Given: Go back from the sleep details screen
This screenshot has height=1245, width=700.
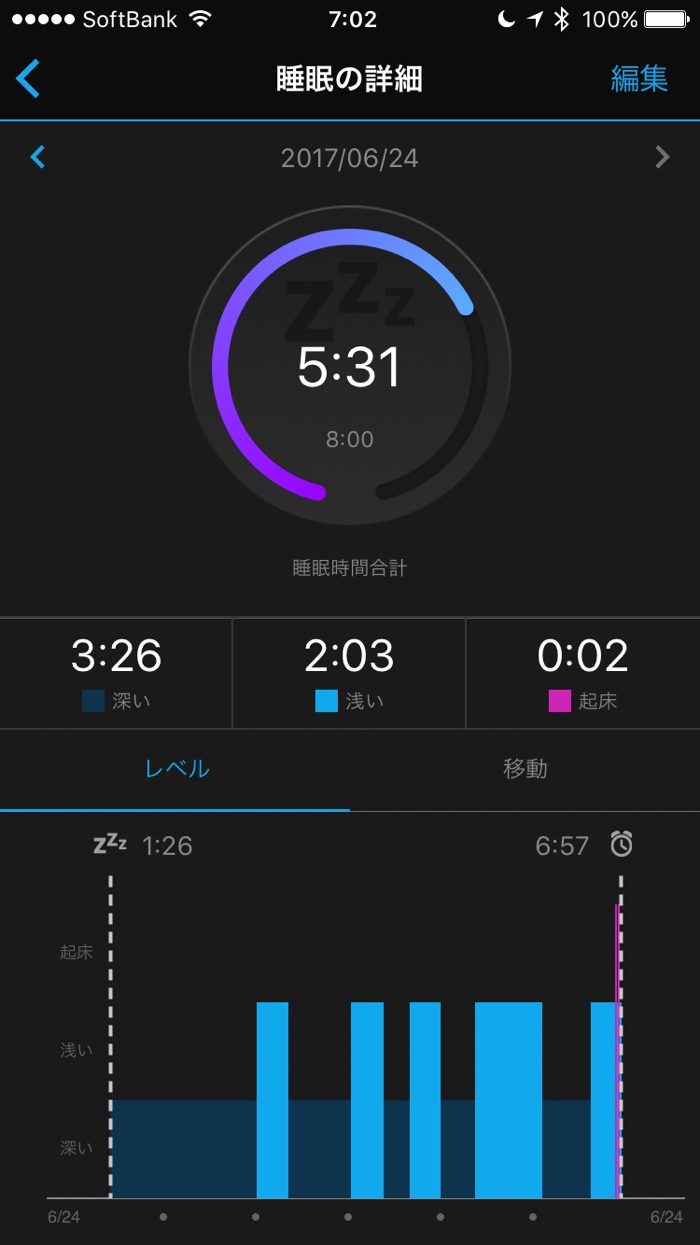Looking at the screenshot, I should tap(28, 78).
